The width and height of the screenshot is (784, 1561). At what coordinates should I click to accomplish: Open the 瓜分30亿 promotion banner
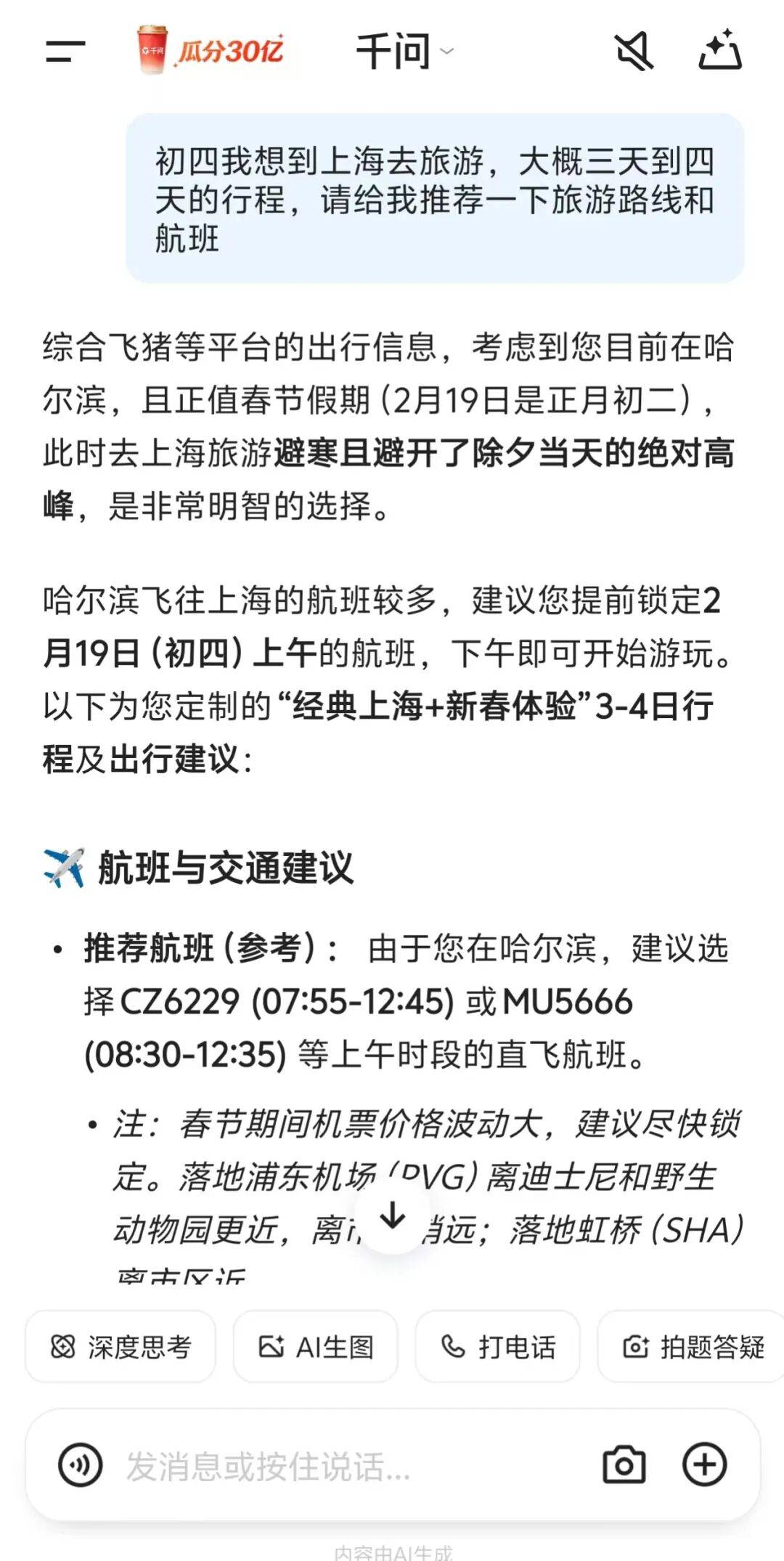tap(211, 51)
